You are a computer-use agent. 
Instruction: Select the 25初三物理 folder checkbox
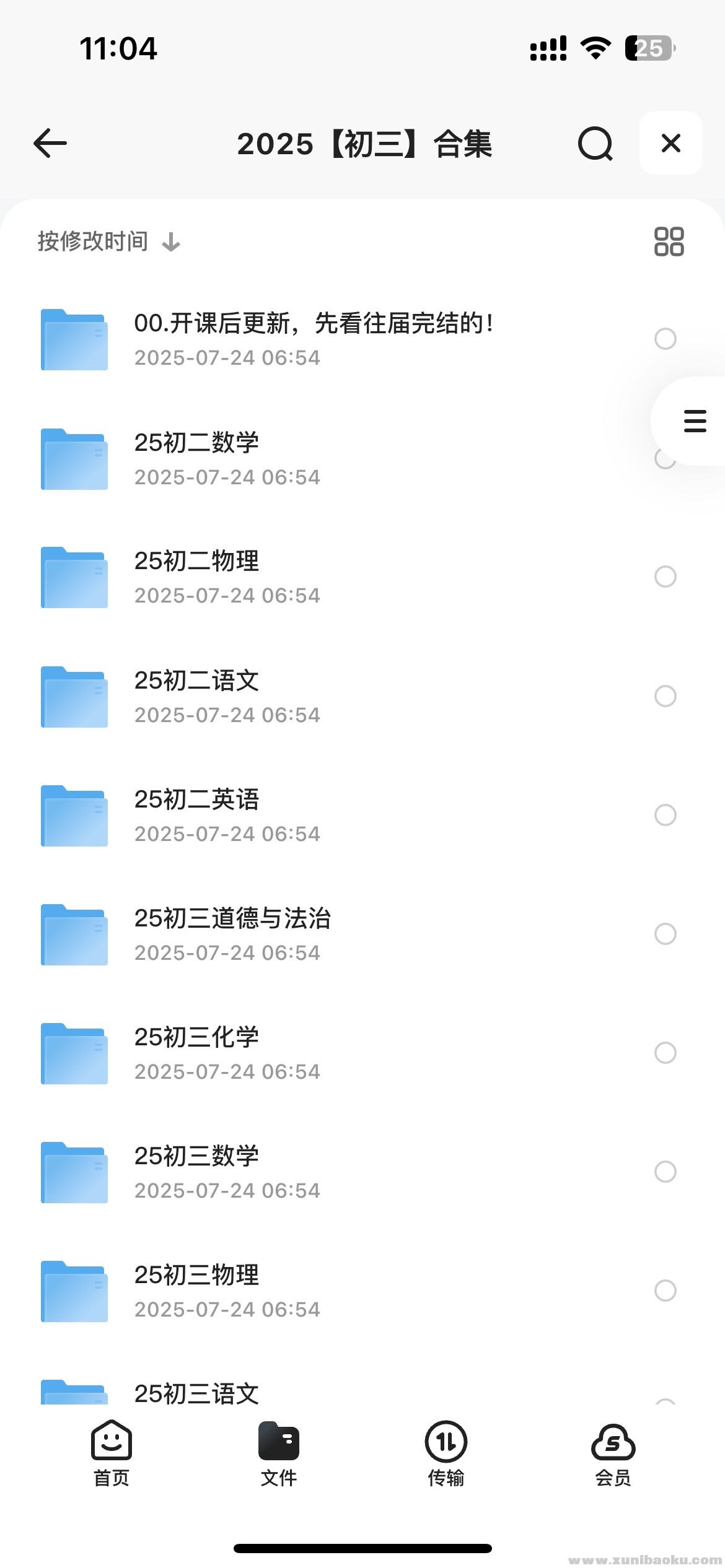tap(664, 1289)
